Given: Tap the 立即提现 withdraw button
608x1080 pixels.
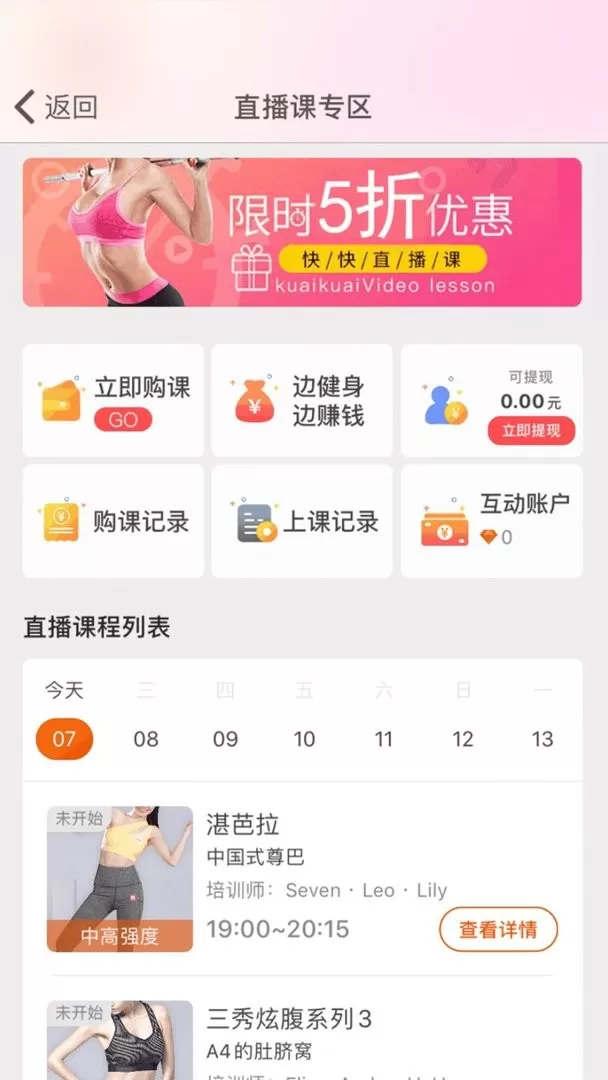Looking at the screenshot, I should [x=531, y=431].
